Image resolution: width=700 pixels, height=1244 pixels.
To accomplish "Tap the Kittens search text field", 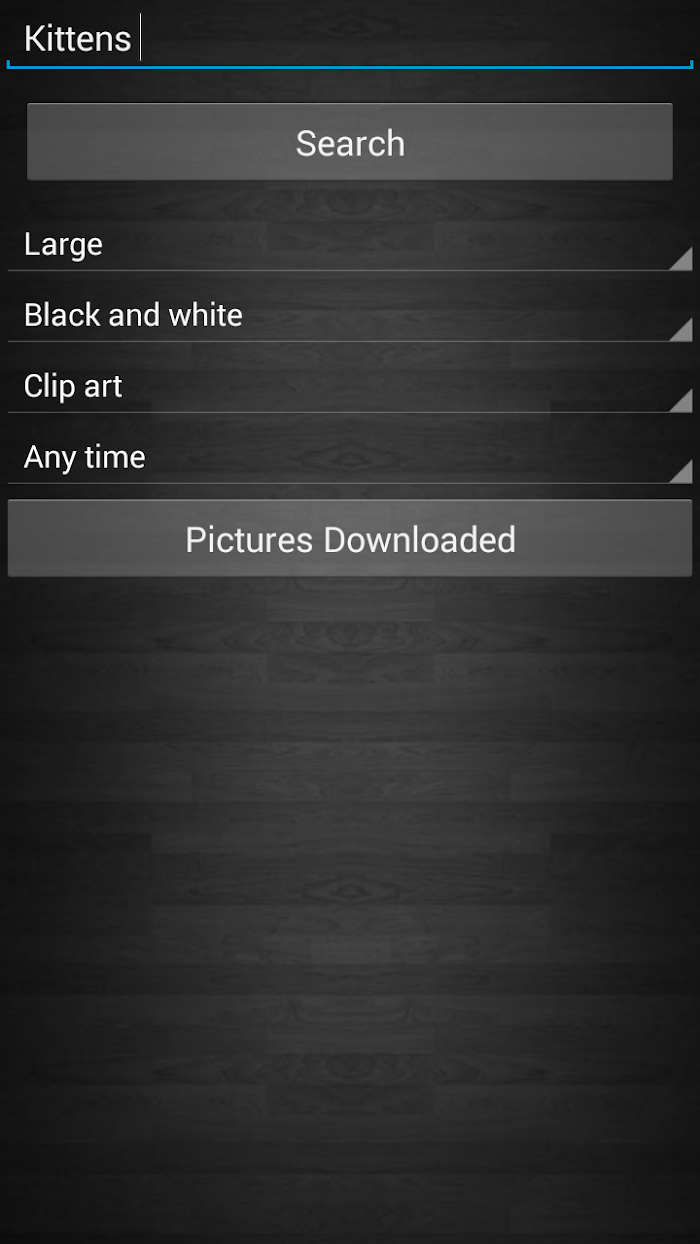I will (x=350, y=39).
